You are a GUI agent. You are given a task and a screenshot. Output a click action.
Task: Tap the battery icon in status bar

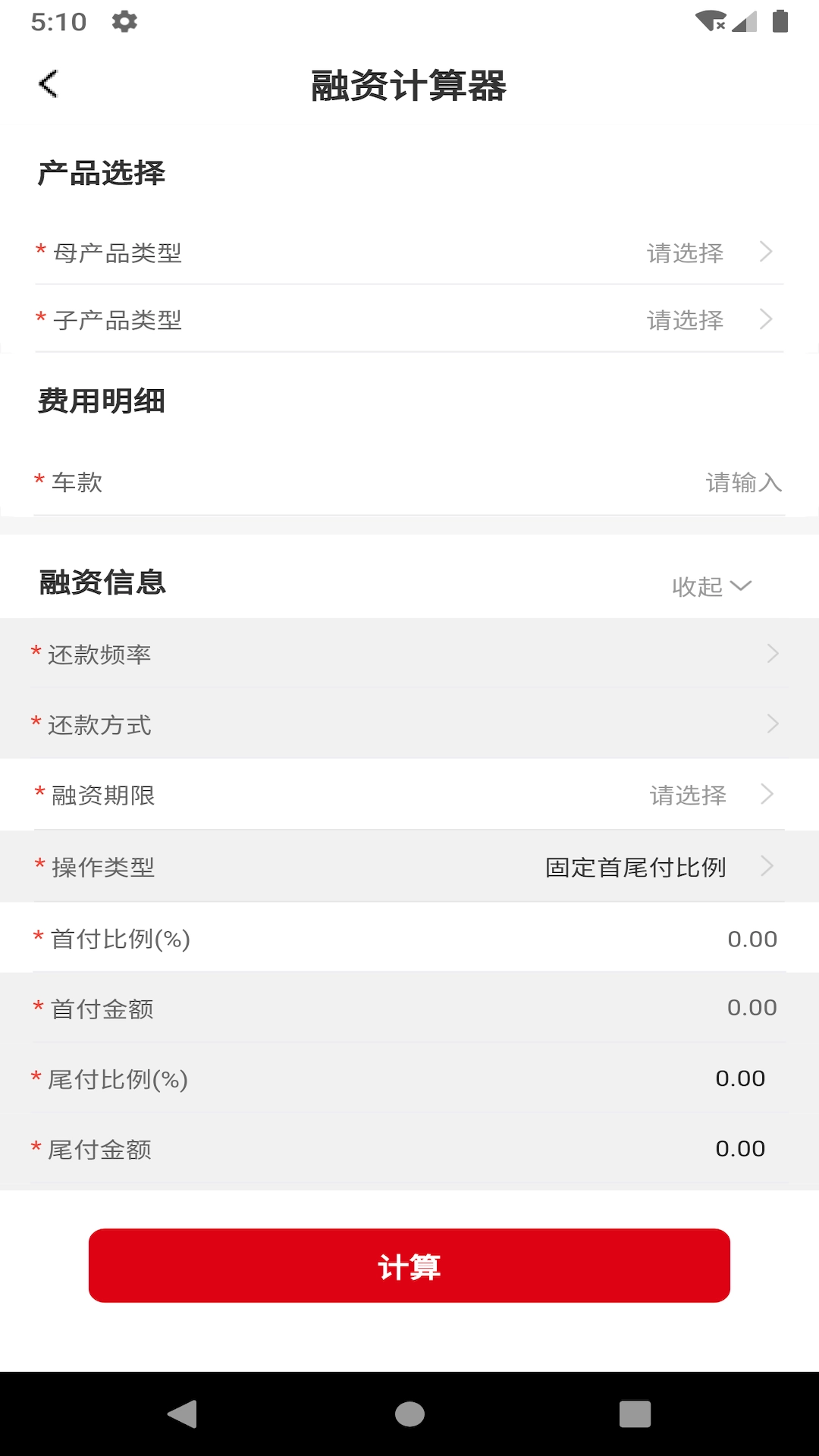780,20
